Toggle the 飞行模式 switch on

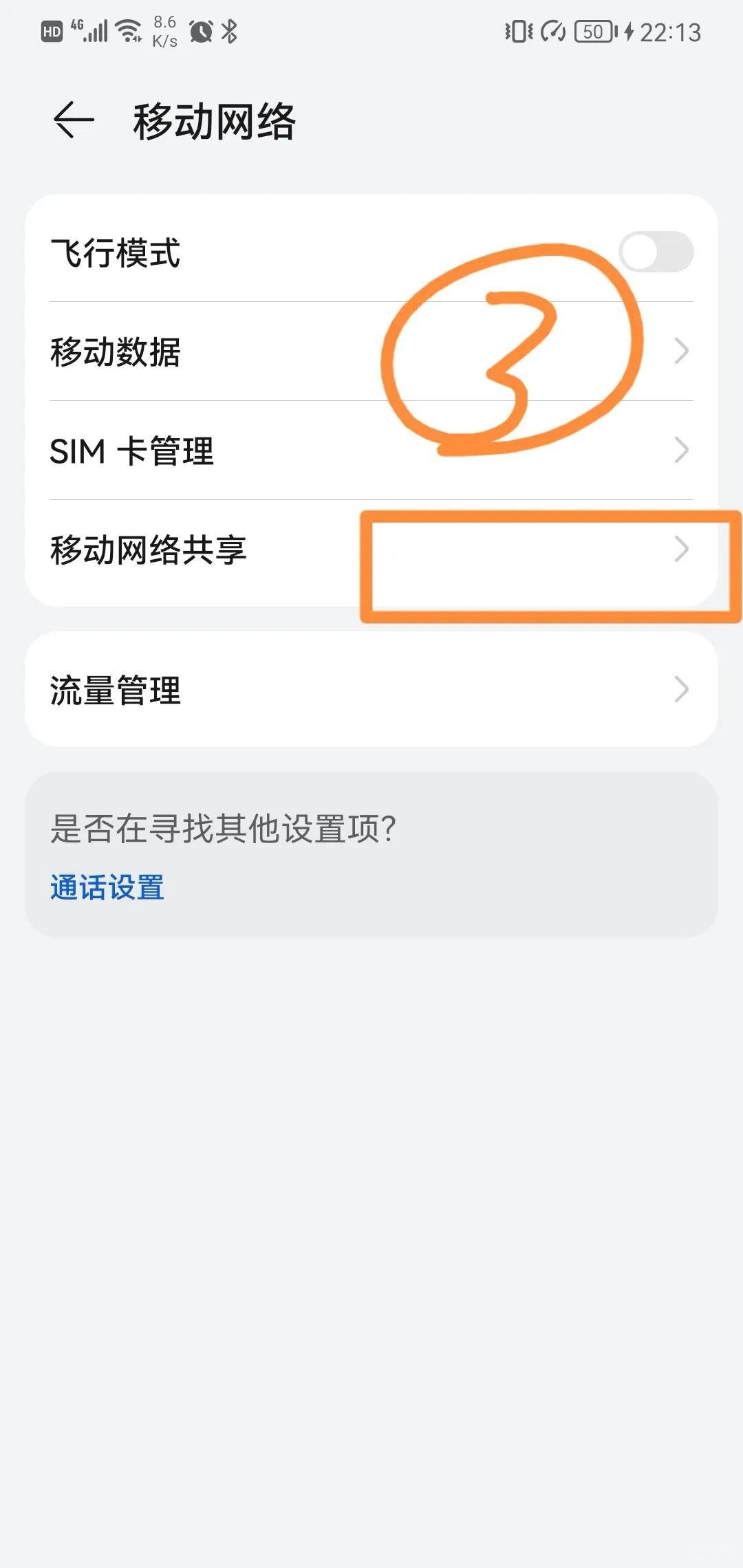656,252
